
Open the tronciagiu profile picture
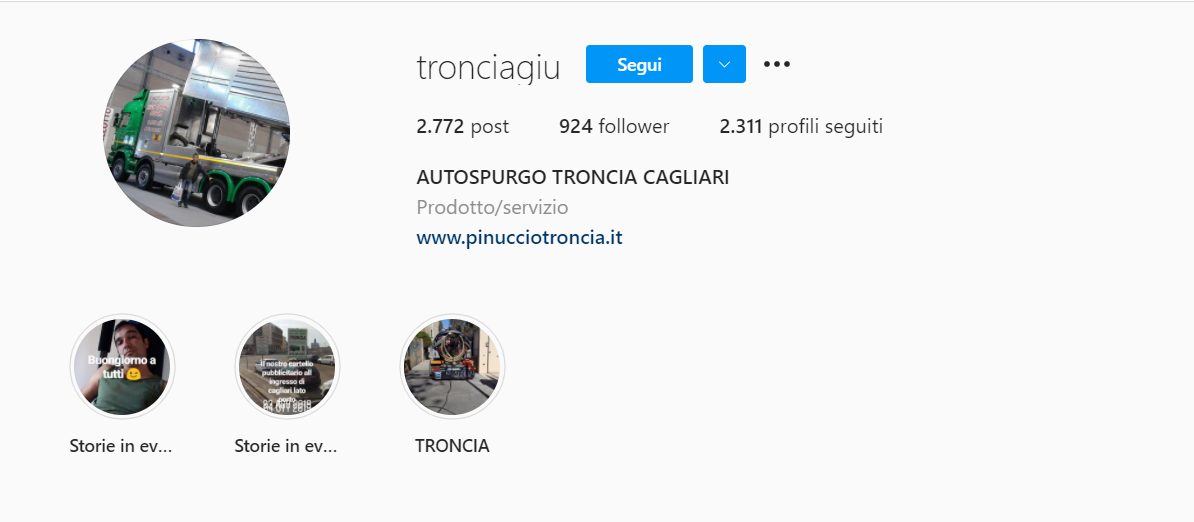pos(196,133)
